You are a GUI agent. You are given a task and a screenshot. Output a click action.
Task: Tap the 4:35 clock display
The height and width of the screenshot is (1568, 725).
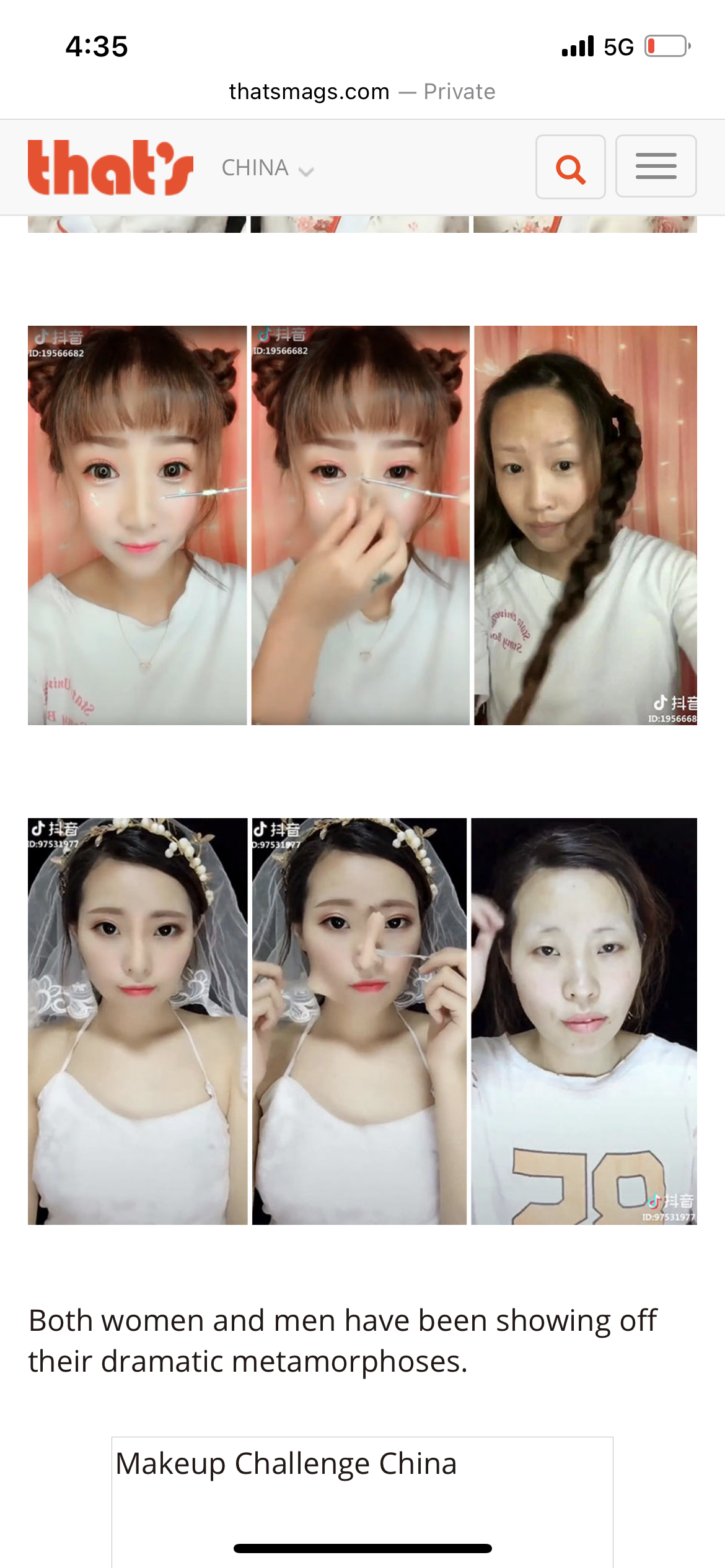point(97,45)
